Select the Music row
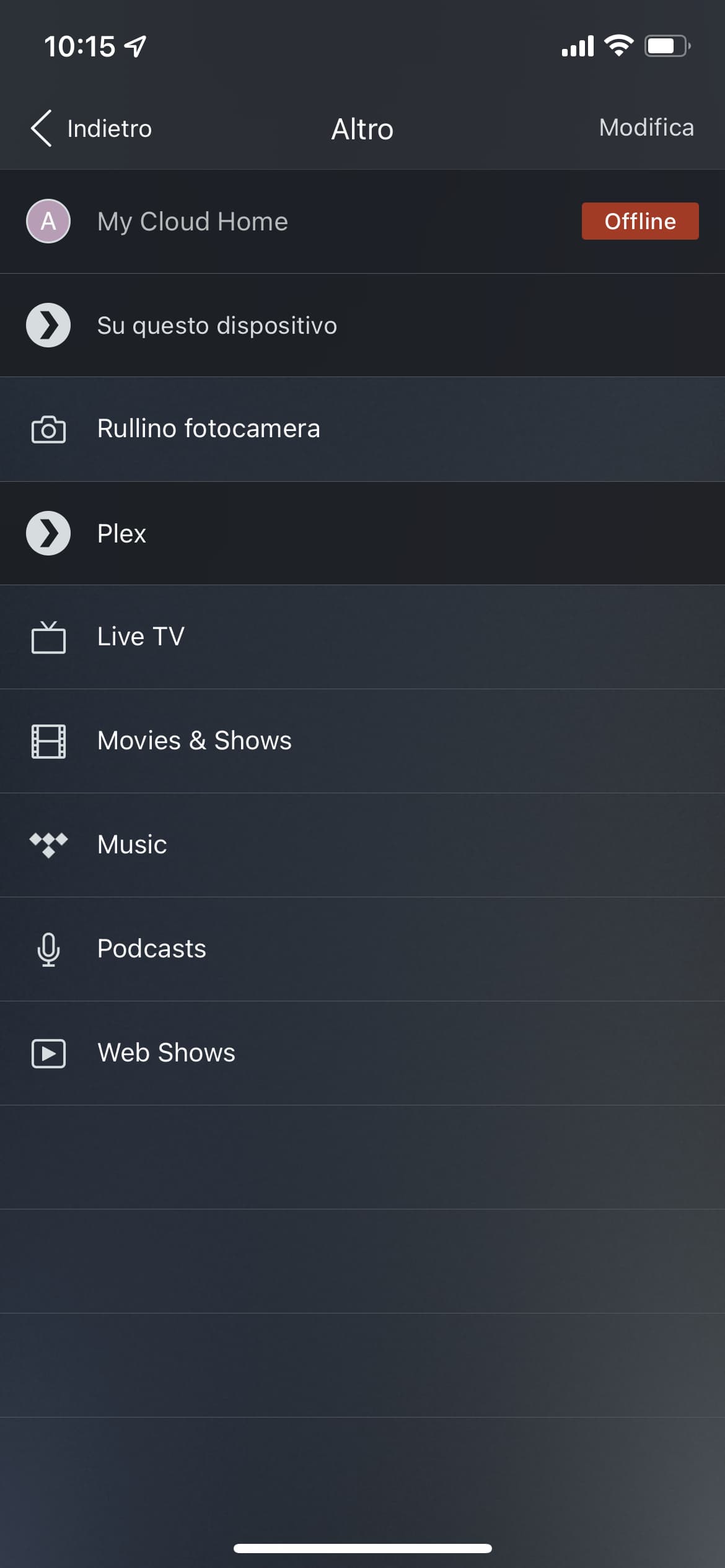The image size is (725, 1568). (362, 845)
